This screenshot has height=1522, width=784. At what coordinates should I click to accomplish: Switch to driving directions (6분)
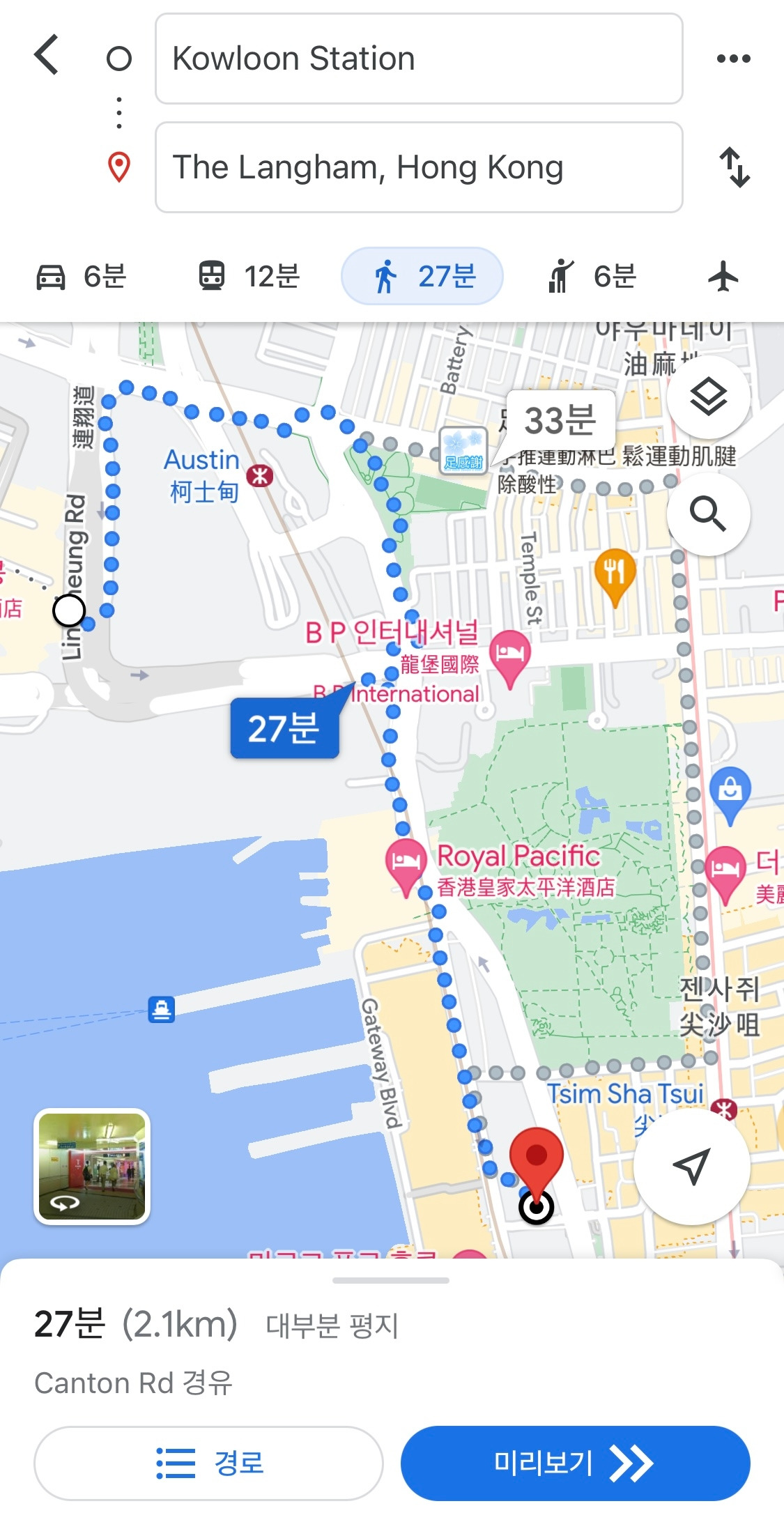click(81, 277)
